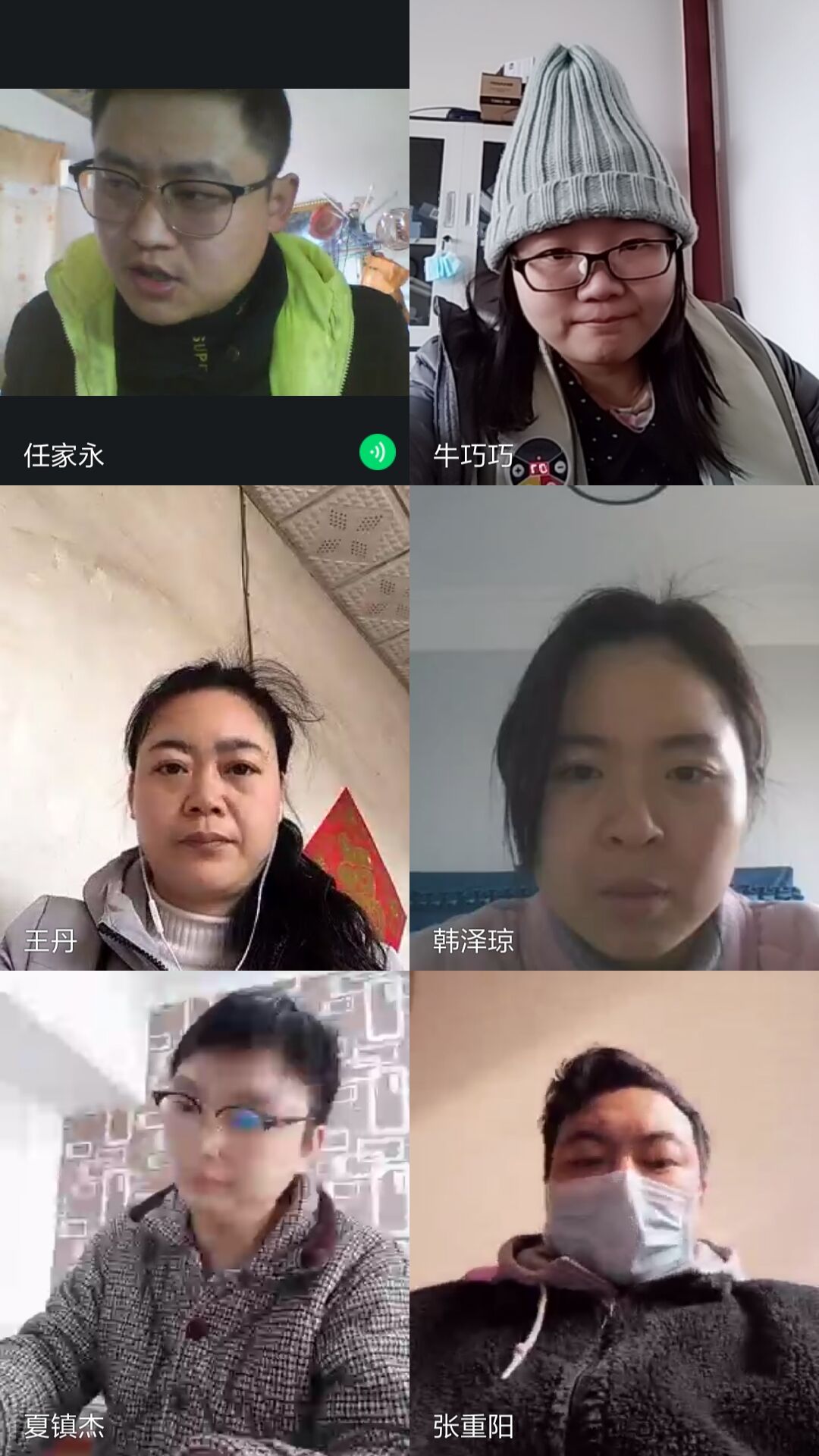Open 张重阳's video tile
Image resolution: width=819 pixels, height=1456 pixels.
point(614,1213)
